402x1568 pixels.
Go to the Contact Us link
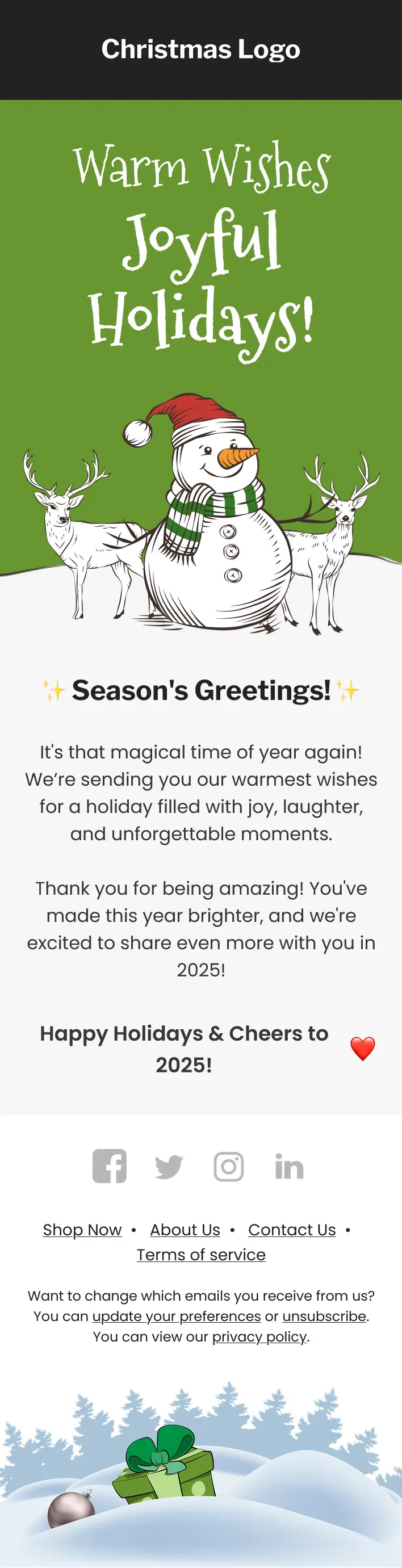coord(292,1230)
